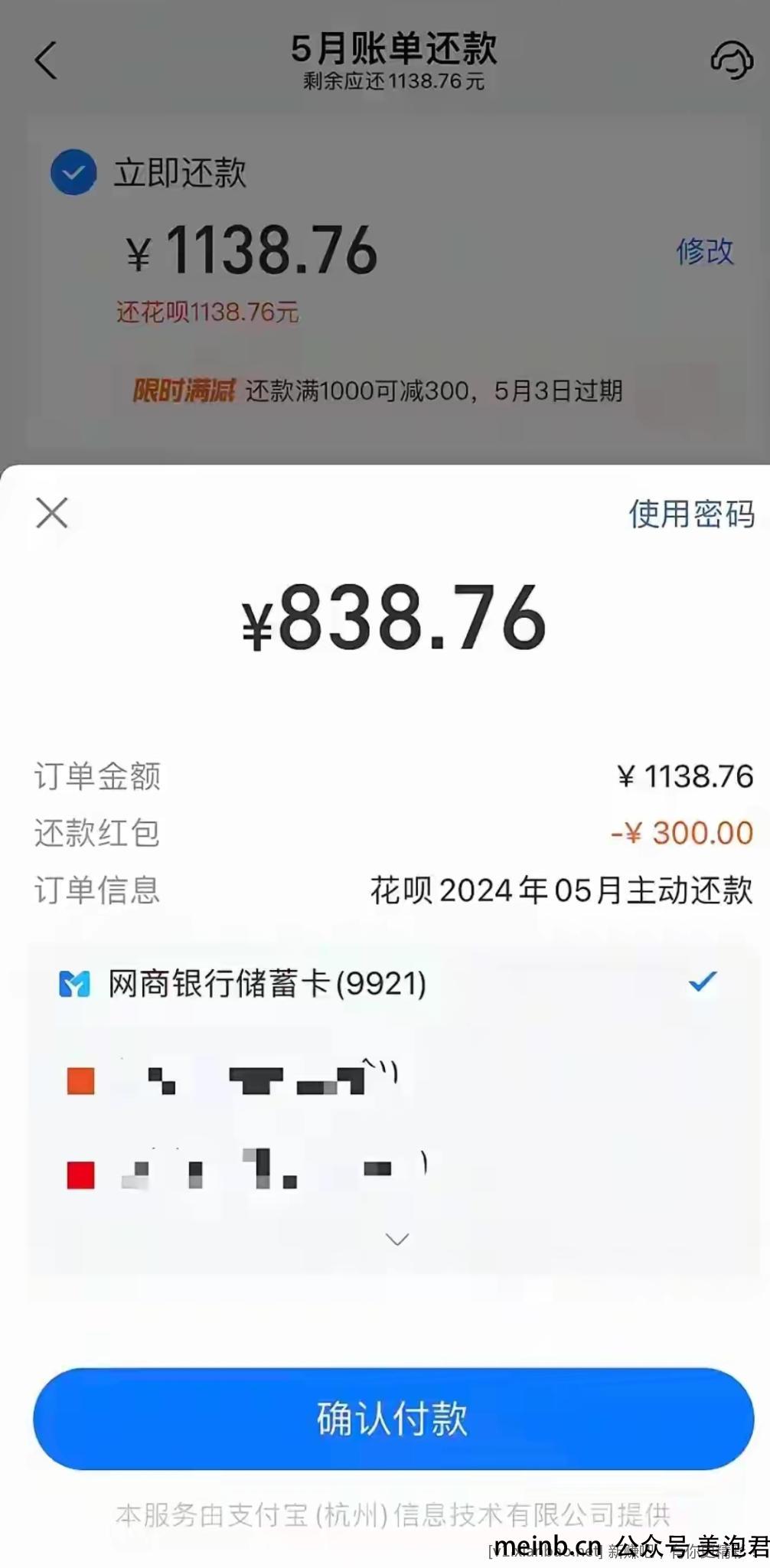
Task: Expand more payment methods chevron
Action: click(x=397, y=1238)
